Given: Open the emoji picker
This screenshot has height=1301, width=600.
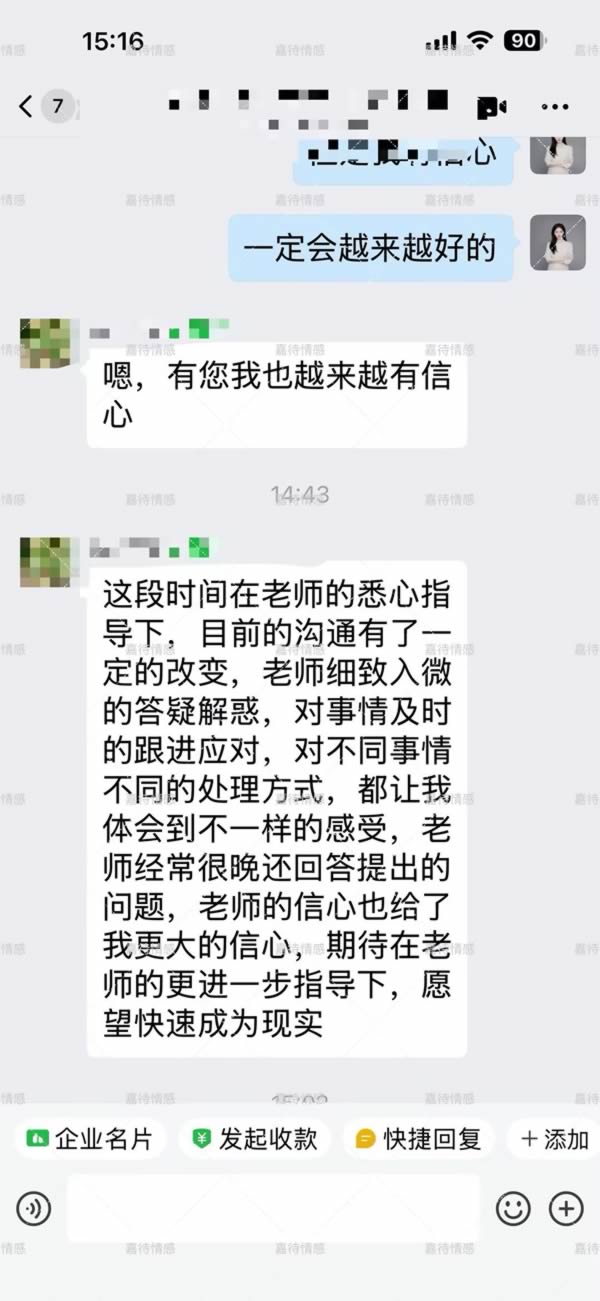Looking at the screenshot, I should pyautogui.click(x=513, y=1209).
